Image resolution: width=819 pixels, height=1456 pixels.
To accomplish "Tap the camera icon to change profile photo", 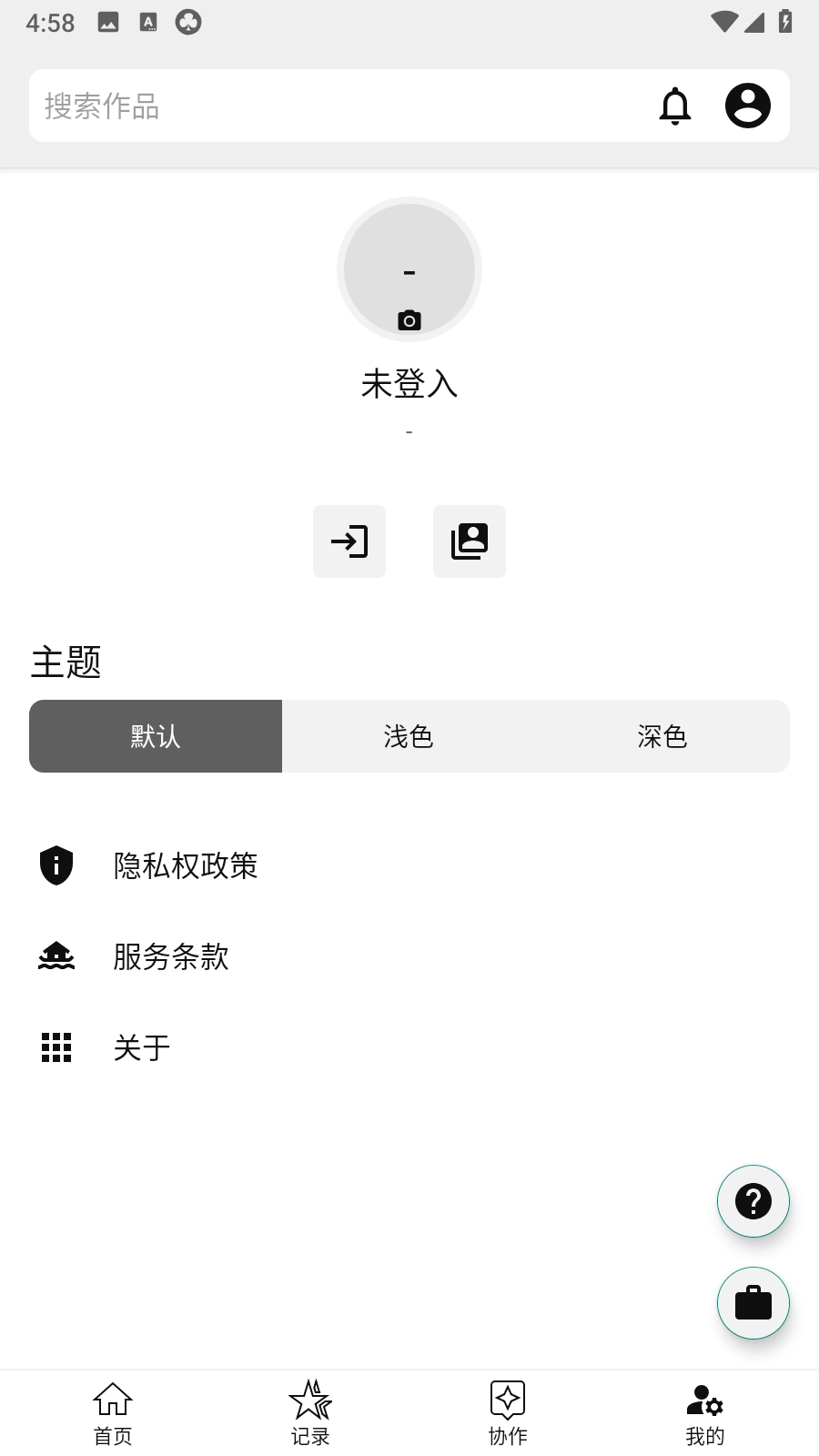I will [x=409, y=320].
